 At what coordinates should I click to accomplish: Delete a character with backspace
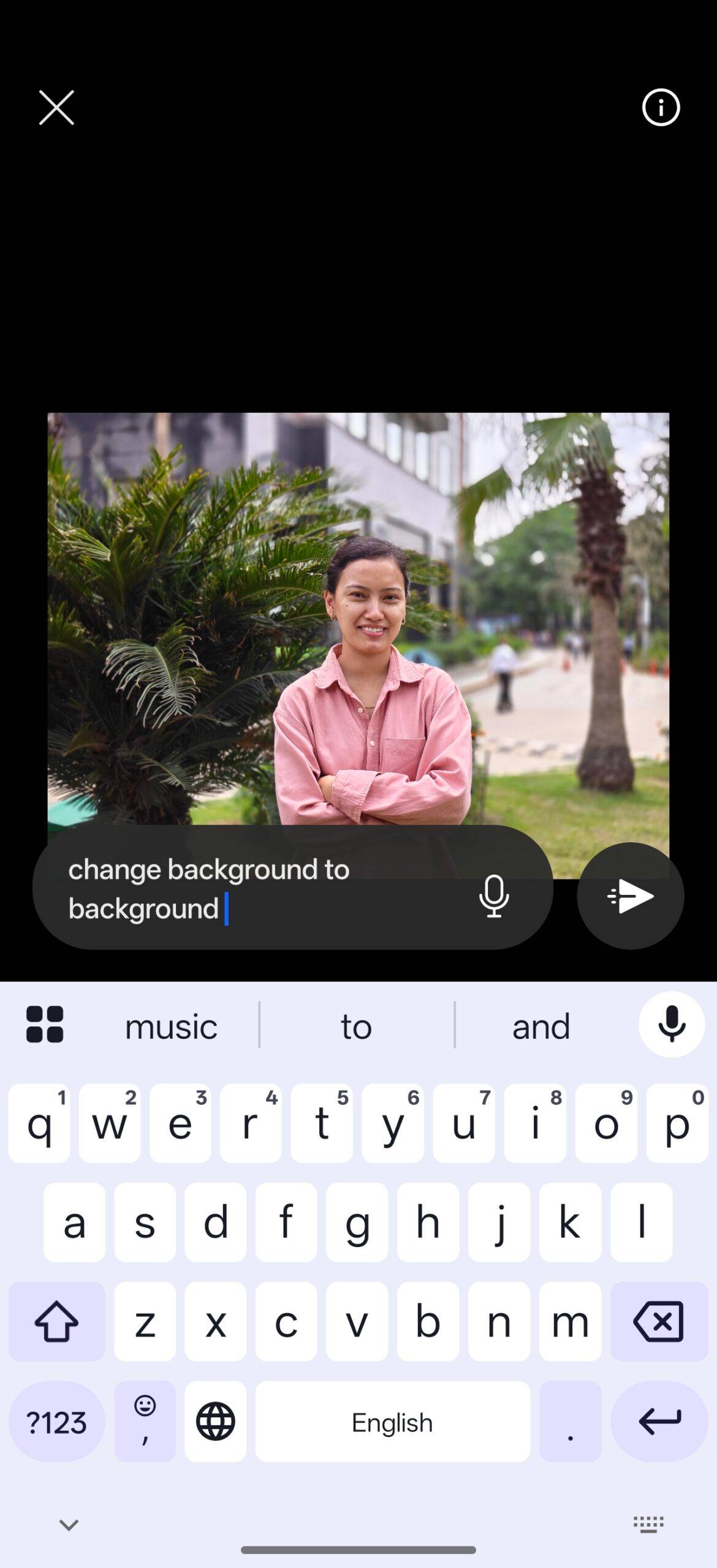659,1322
